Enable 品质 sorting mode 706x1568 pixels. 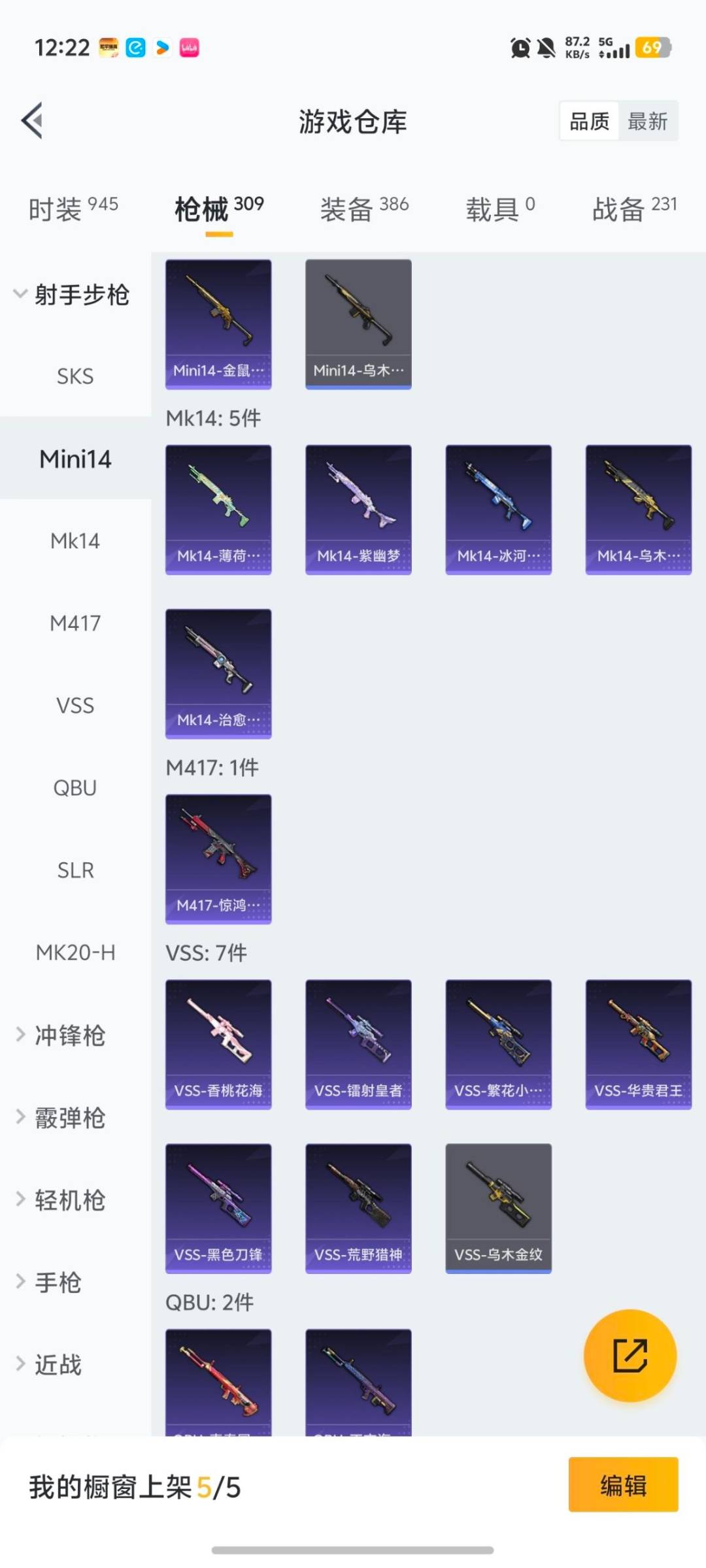tap(588, 121)
